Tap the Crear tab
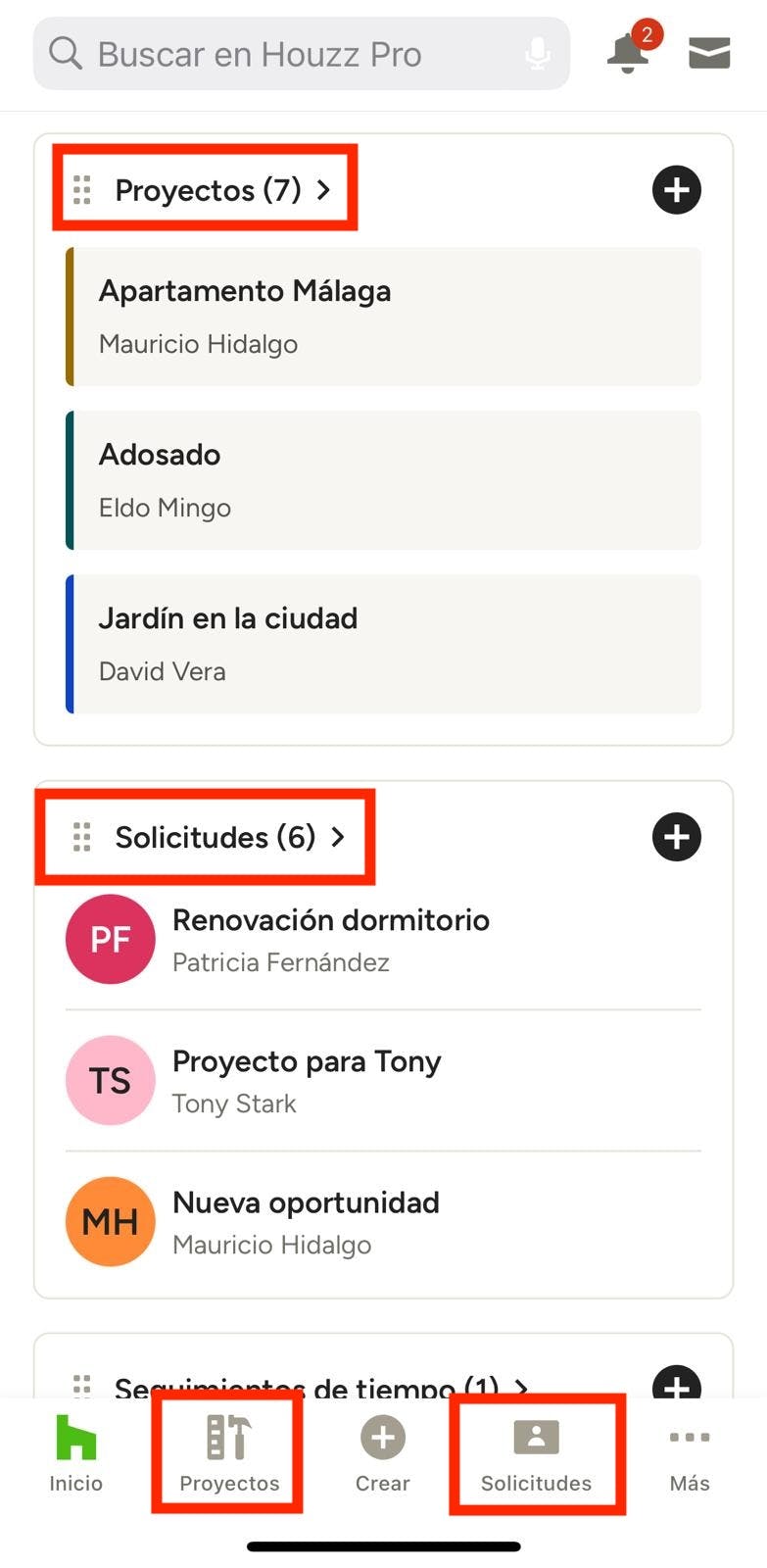Image resolution: width=767 pixels, height=1568 pixels. coord(383,1453)
